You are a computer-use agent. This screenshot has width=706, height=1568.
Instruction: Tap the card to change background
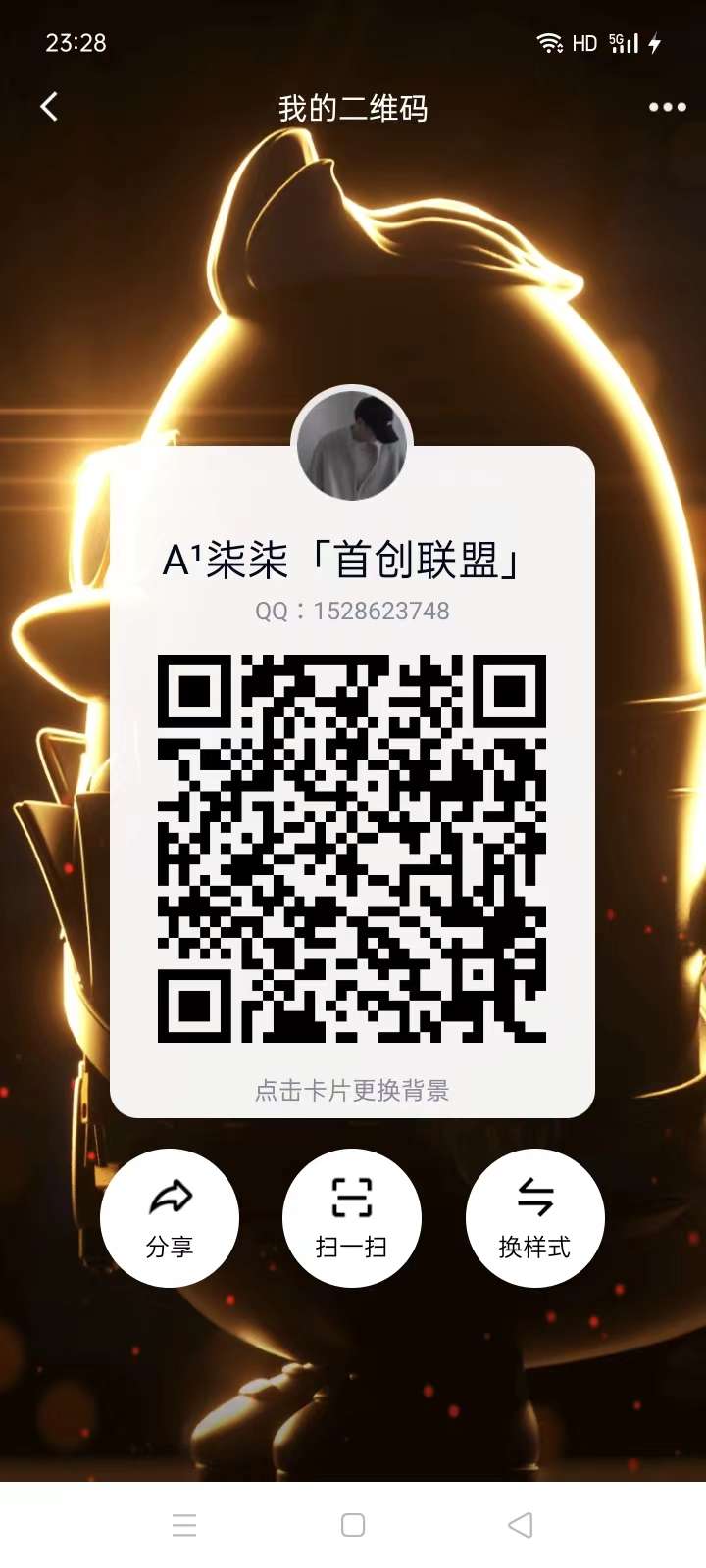click(x=352, y=1090)
